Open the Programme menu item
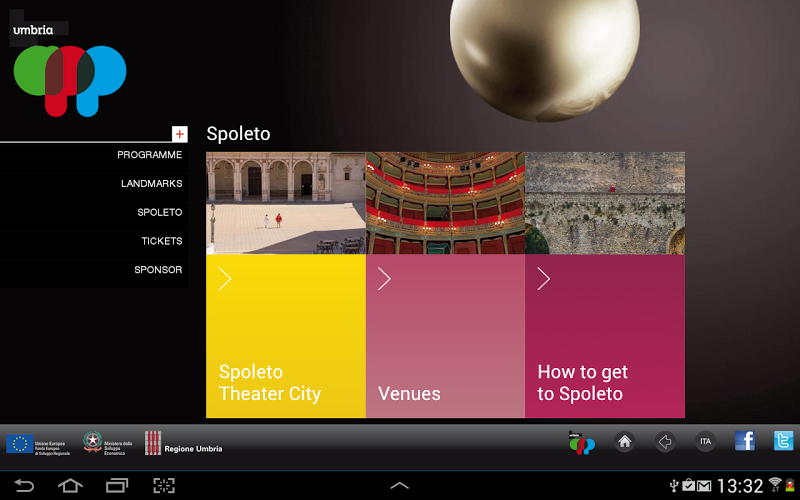 149,155
